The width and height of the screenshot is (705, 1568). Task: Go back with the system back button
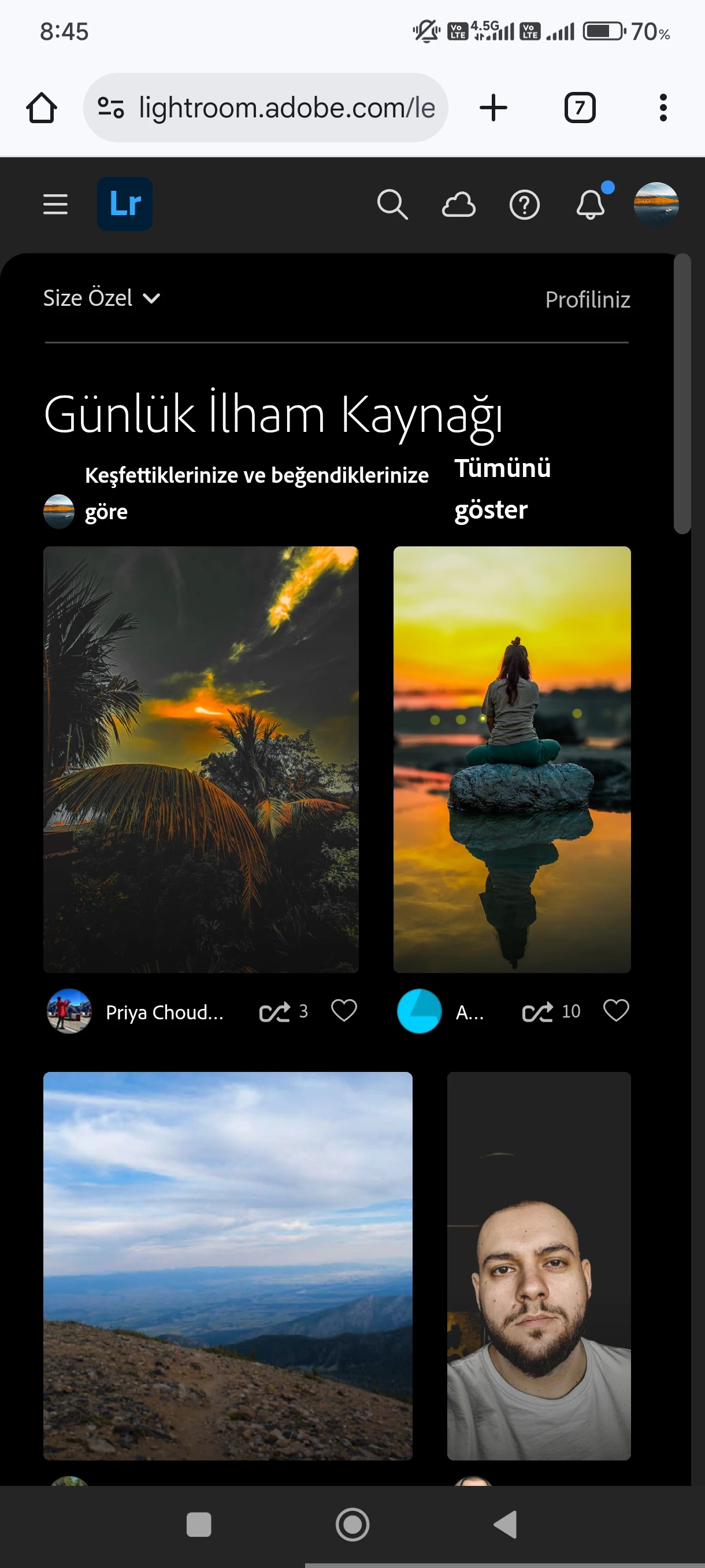(506, 1524)
